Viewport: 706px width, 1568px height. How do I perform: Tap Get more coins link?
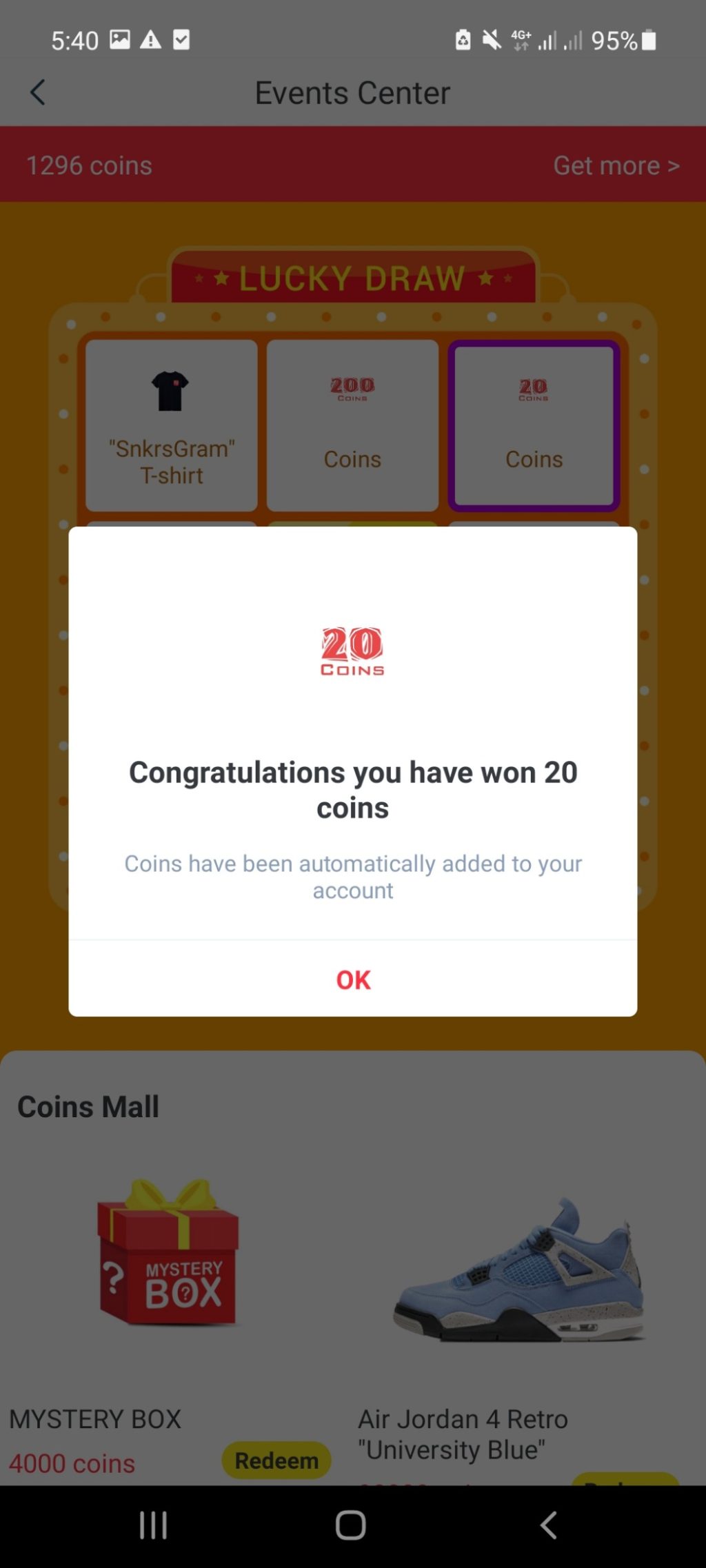616,165
